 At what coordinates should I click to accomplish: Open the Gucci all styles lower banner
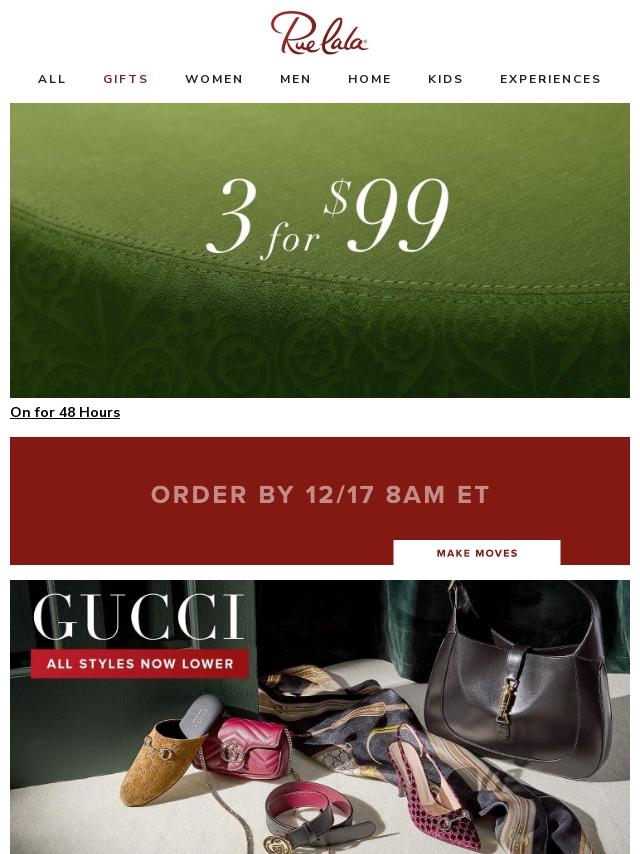[x=320, y=716]
